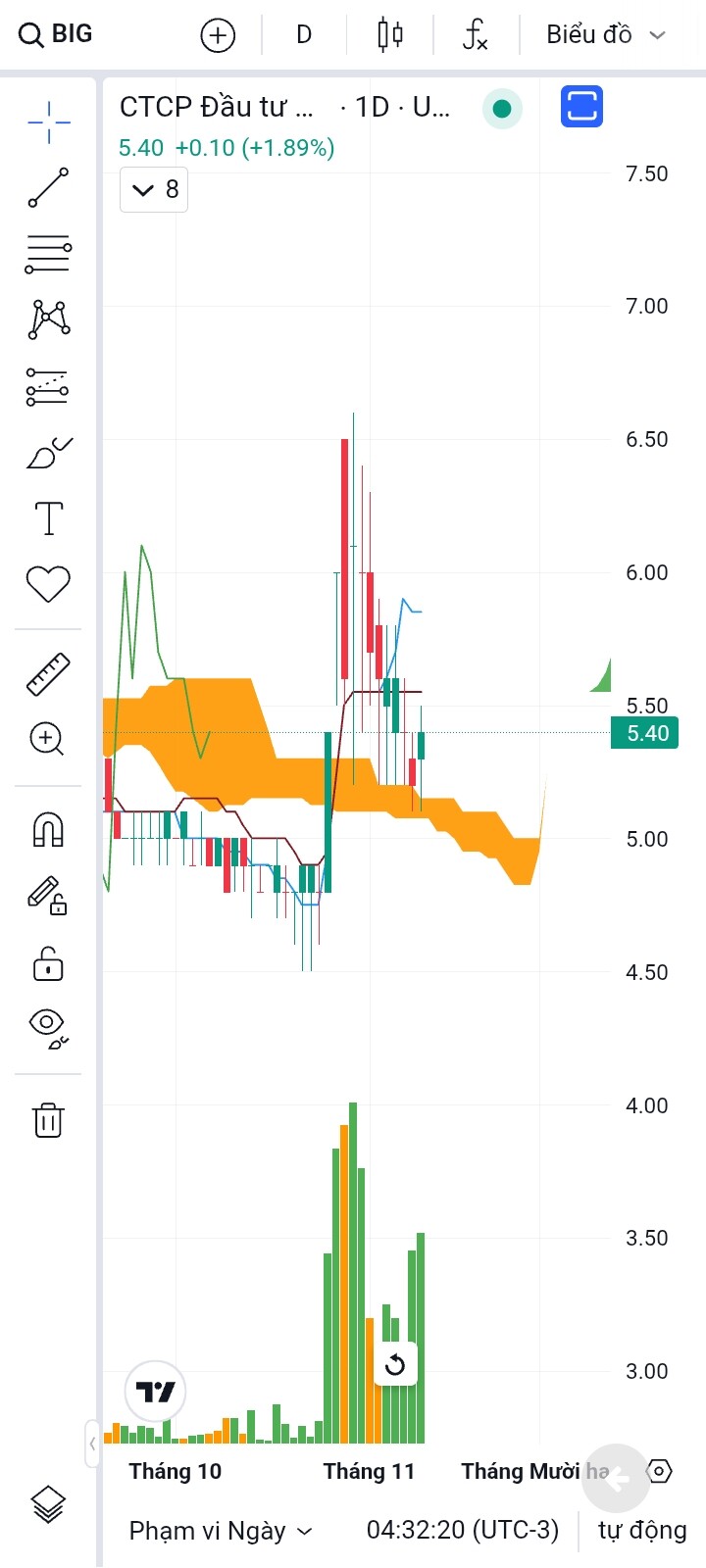Open the indicators menu

[476, 35]
